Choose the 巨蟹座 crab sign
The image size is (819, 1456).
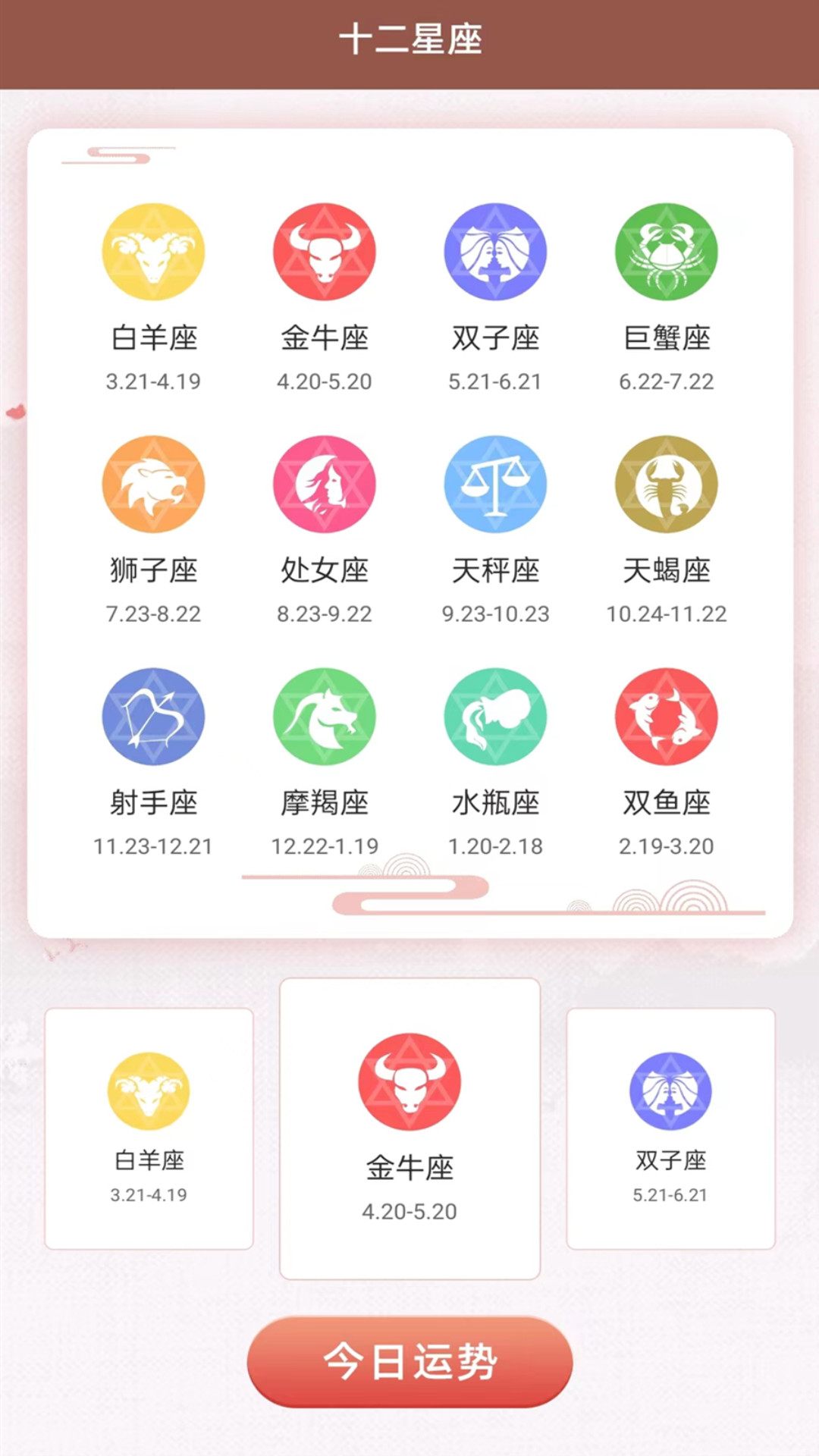(x=667, y=253)
